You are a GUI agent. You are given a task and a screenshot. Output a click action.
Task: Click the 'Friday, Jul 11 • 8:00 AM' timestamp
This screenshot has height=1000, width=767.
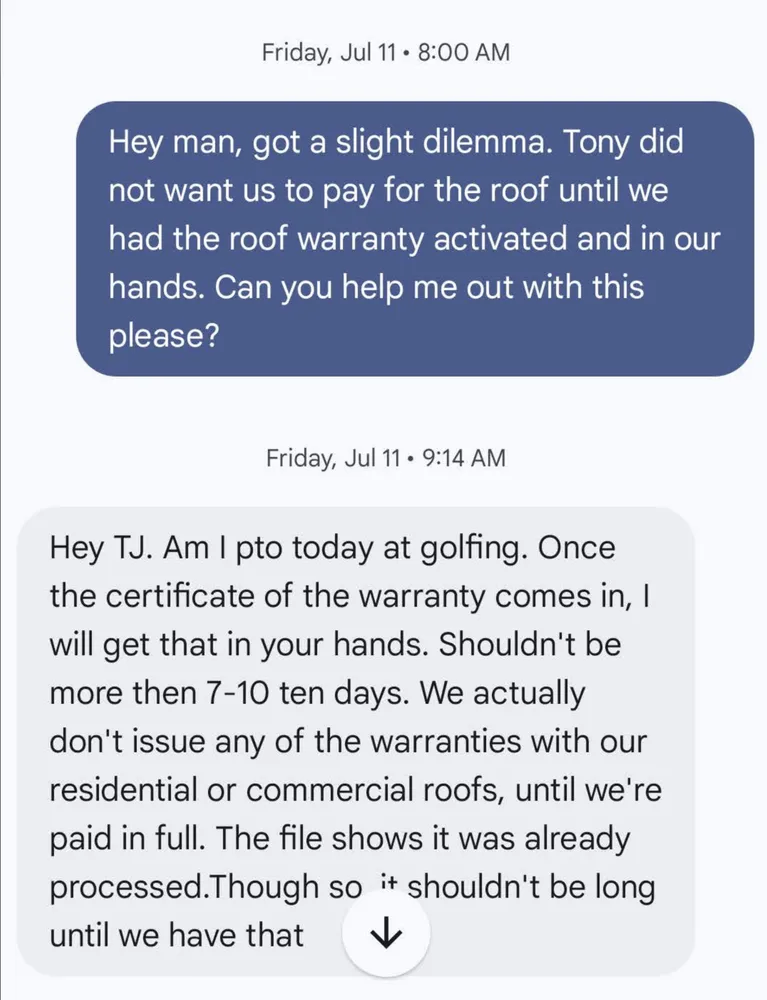click(x=384, y=53)
